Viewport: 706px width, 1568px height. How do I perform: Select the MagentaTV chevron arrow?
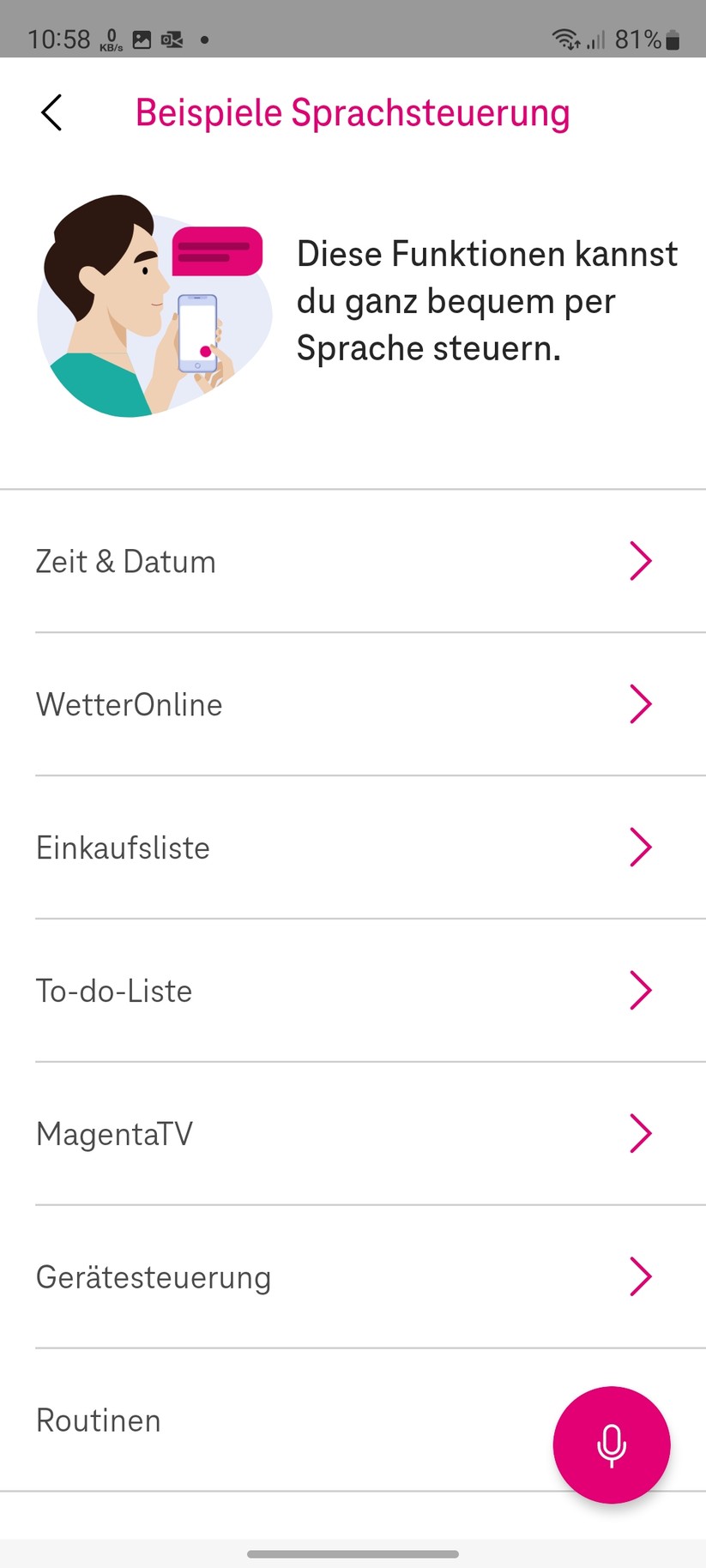pos(640,1133)
